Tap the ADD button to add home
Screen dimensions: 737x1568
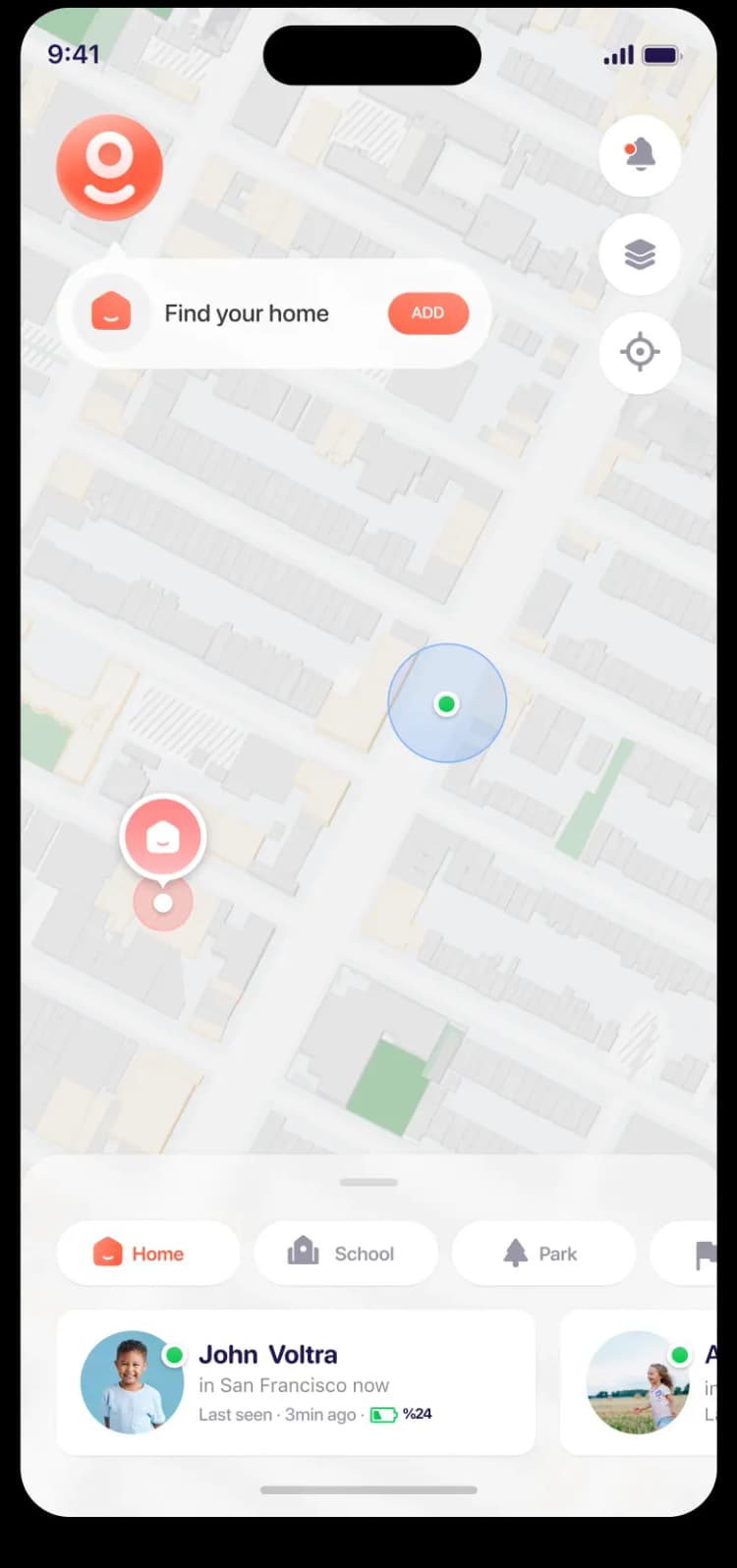tap(427, 313)
